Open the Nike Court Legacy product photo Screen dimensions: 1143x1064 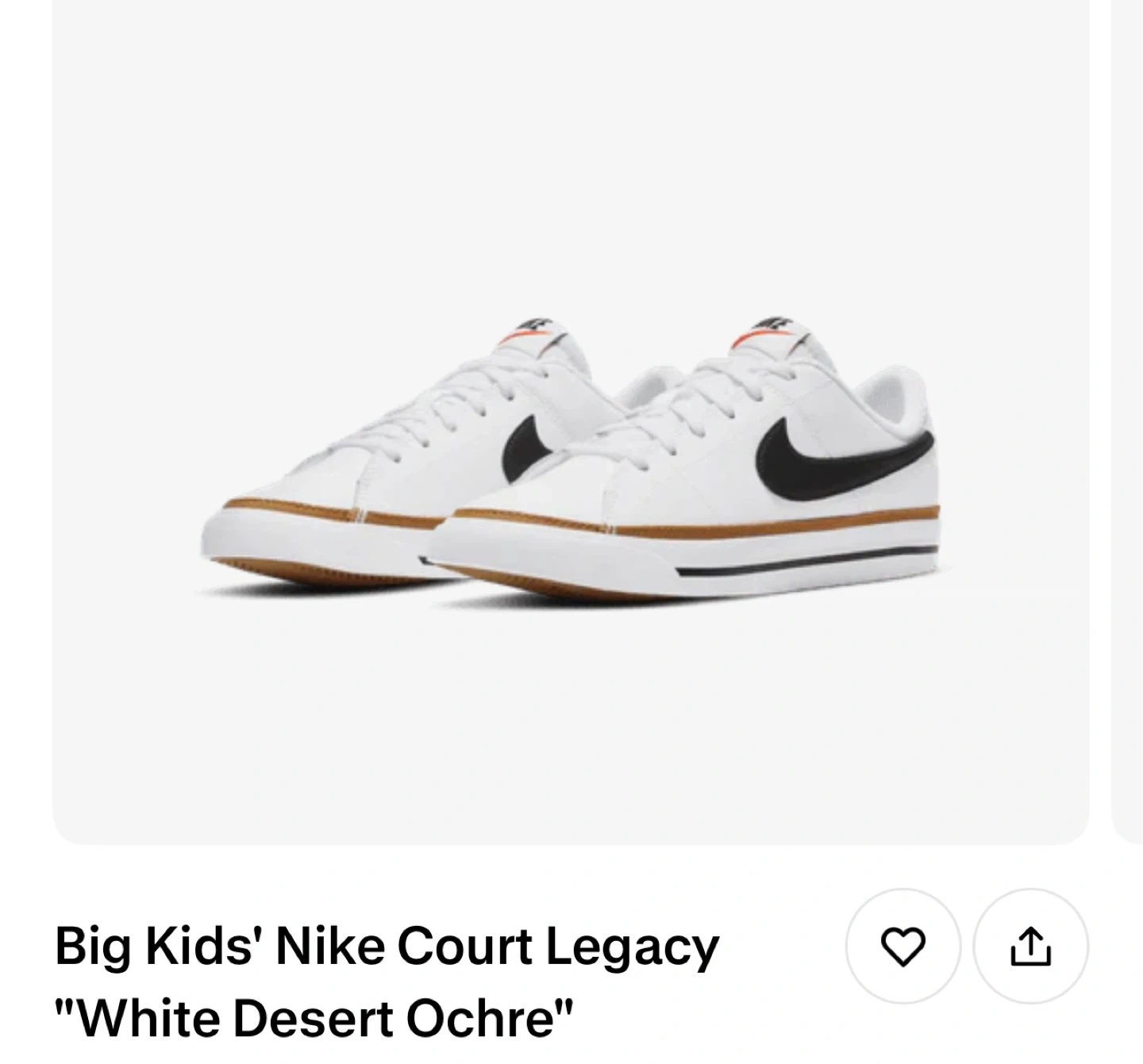click(571, 422)
